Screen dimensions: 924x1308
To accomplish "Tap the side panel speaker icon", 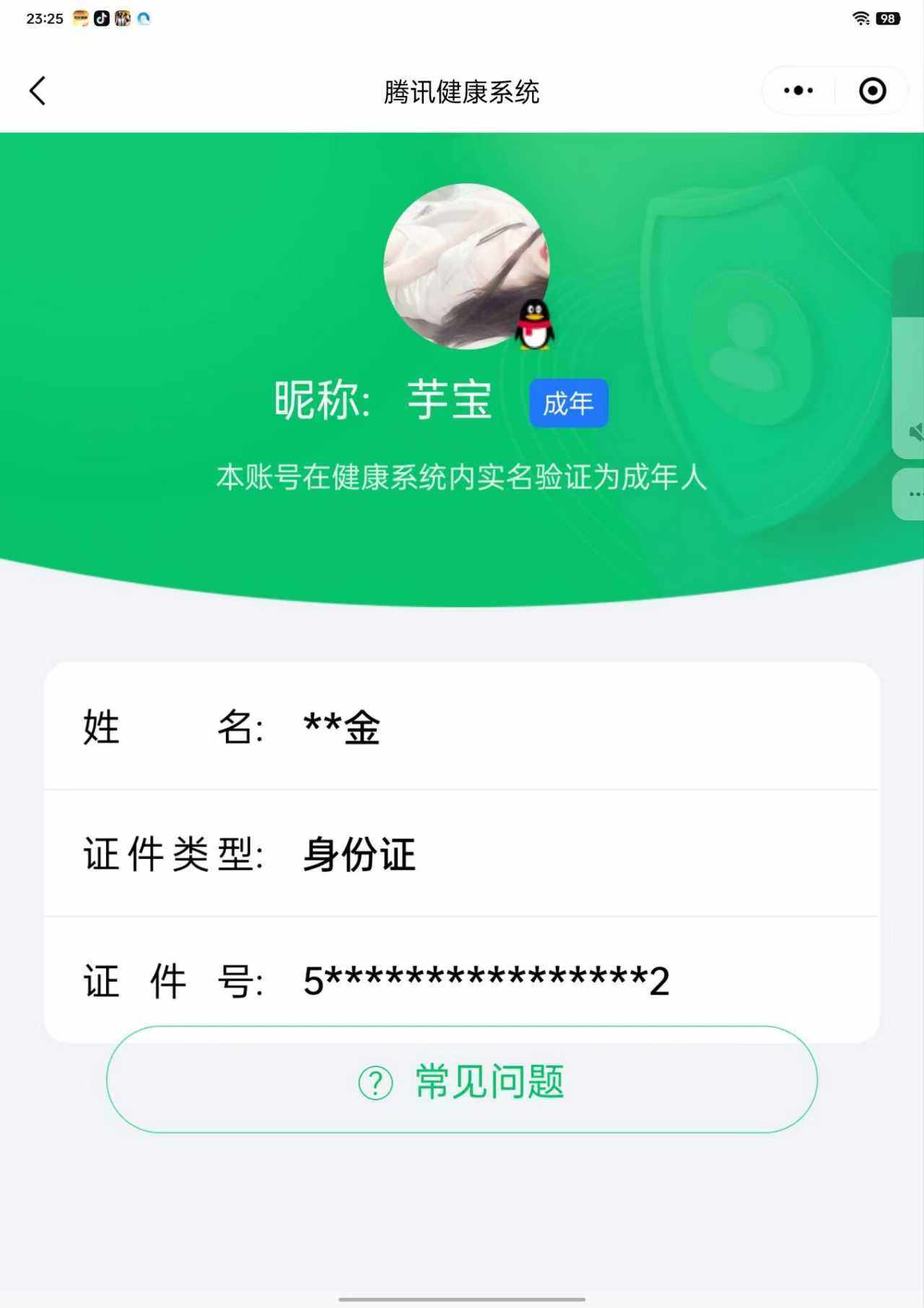I will [915, 432].
